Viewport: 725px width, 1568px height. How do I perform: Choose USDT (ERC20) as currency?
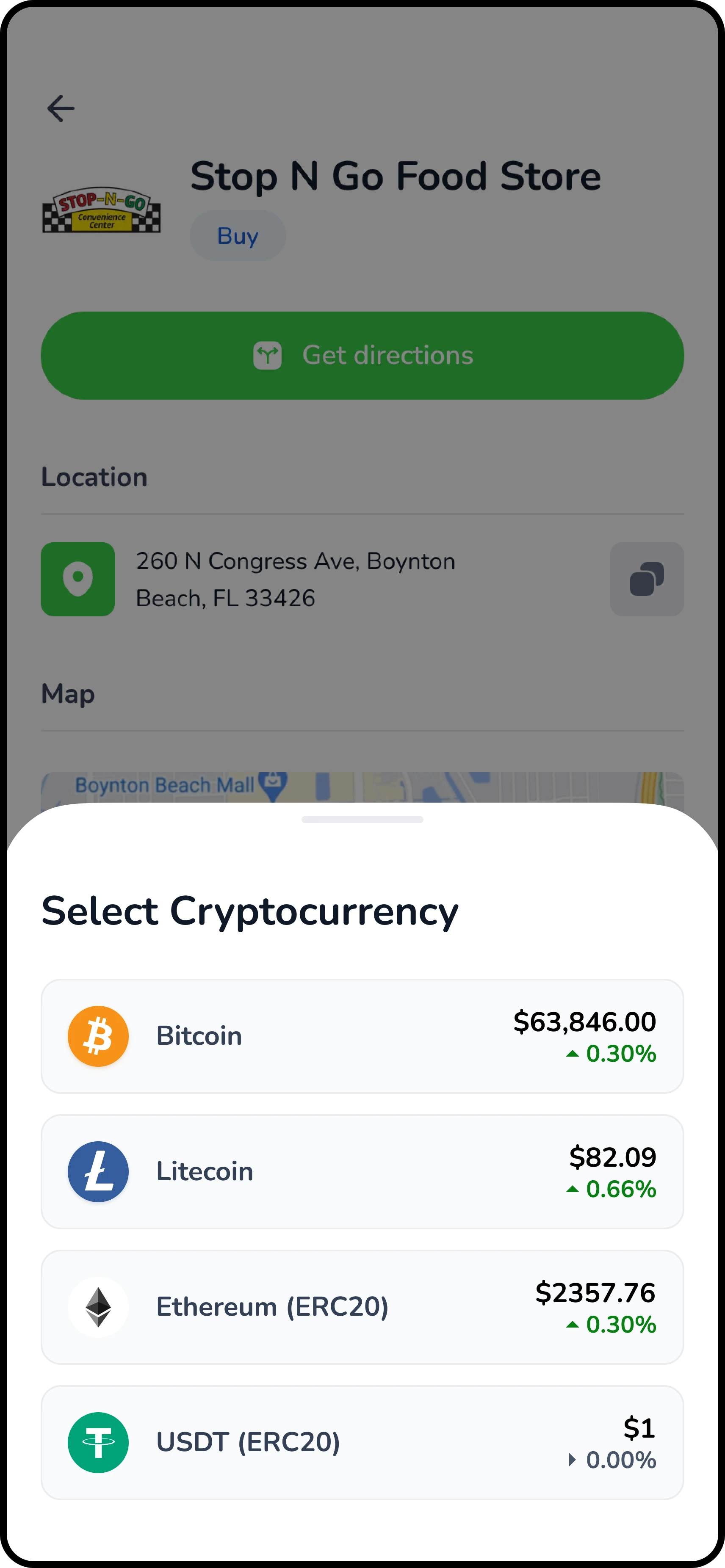click(362, 1443)
